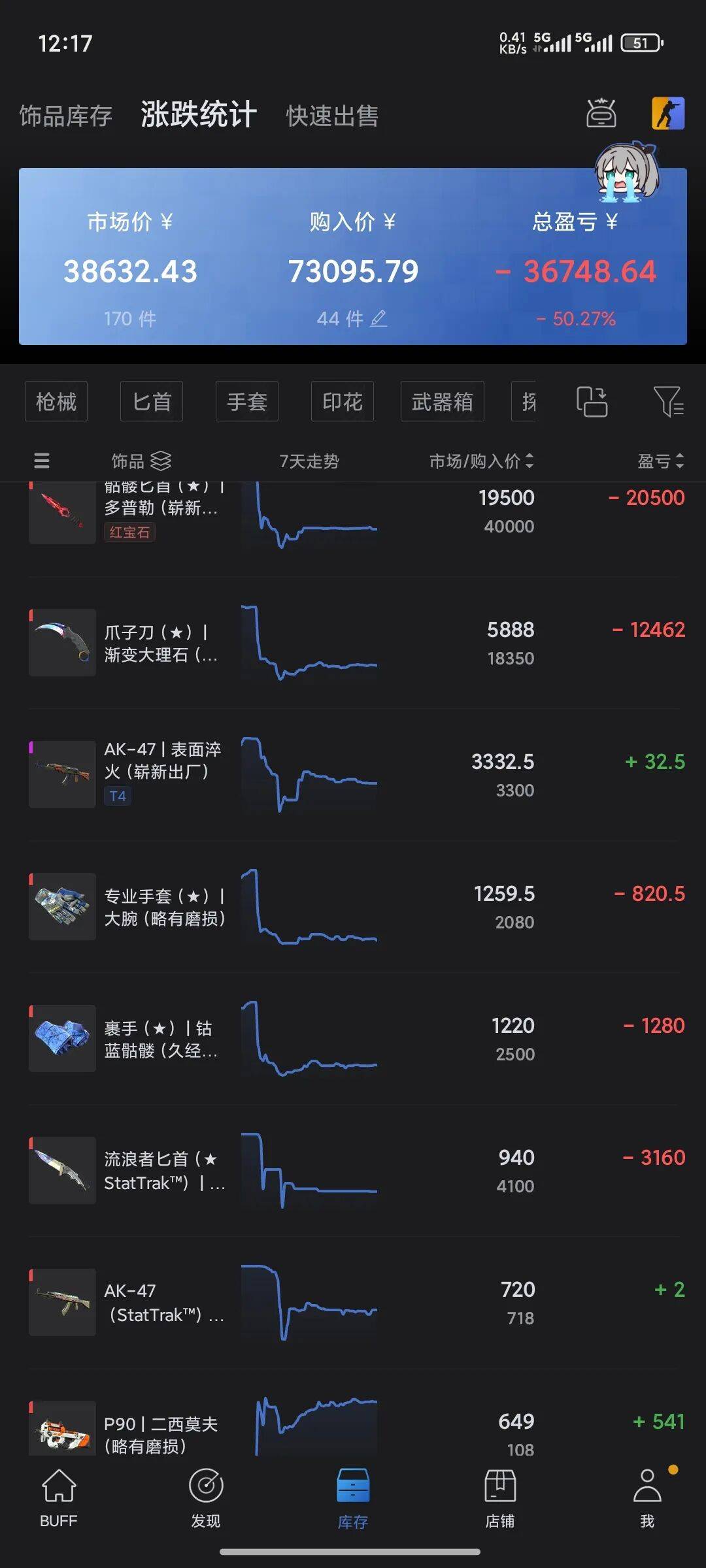Filter by 手套 category chip
706x1568 pixels.
(247, 401)
